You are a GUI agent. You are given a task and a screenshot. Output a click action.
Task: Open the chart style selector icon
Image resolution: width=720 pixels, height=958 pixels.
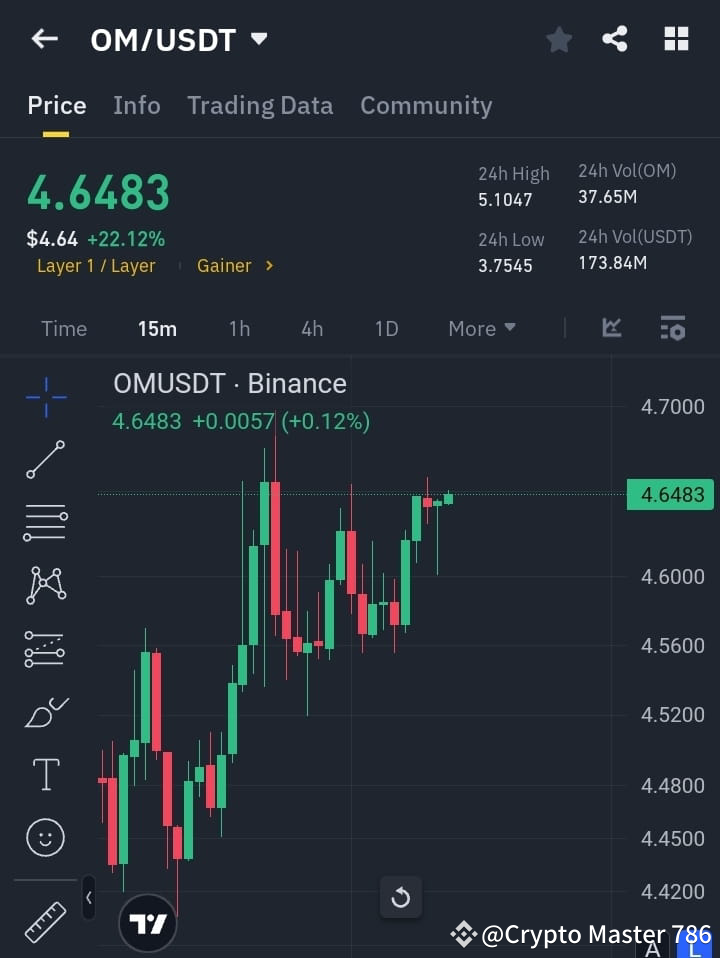click(x=611, y=328)
